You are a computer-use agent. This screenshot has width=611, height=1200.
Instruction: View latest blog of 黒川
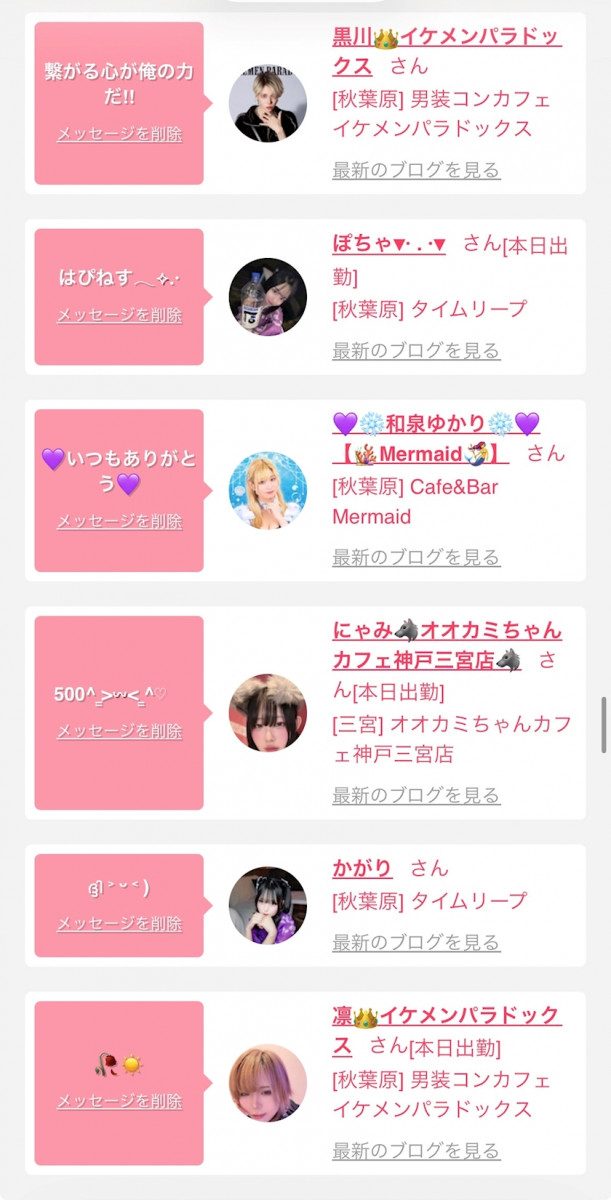416,170
